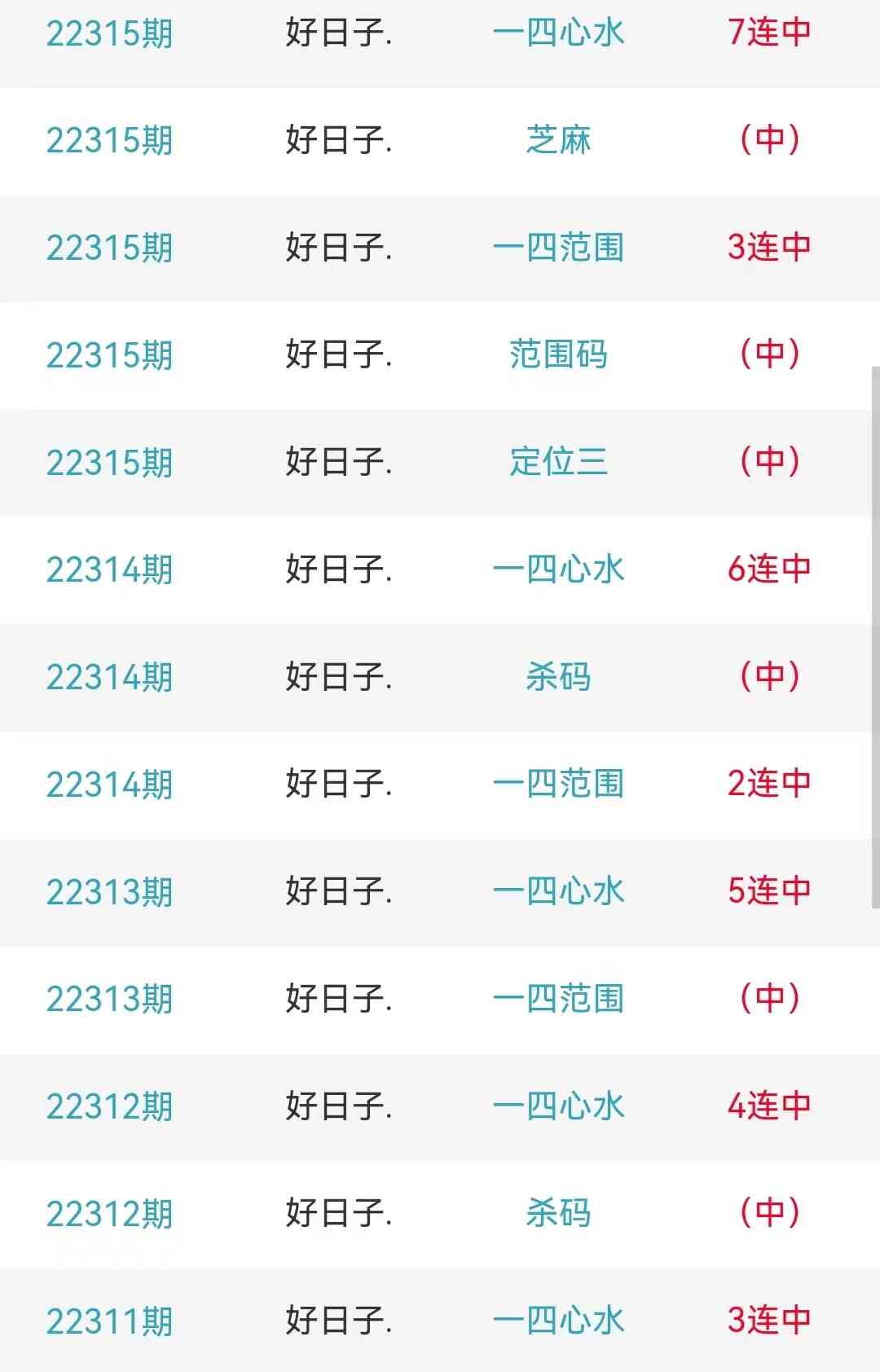Open the 22315期 定位三 row
The height and width of the screenshot is (1372, 880).
pyautogui.click(x=558, y=462)
